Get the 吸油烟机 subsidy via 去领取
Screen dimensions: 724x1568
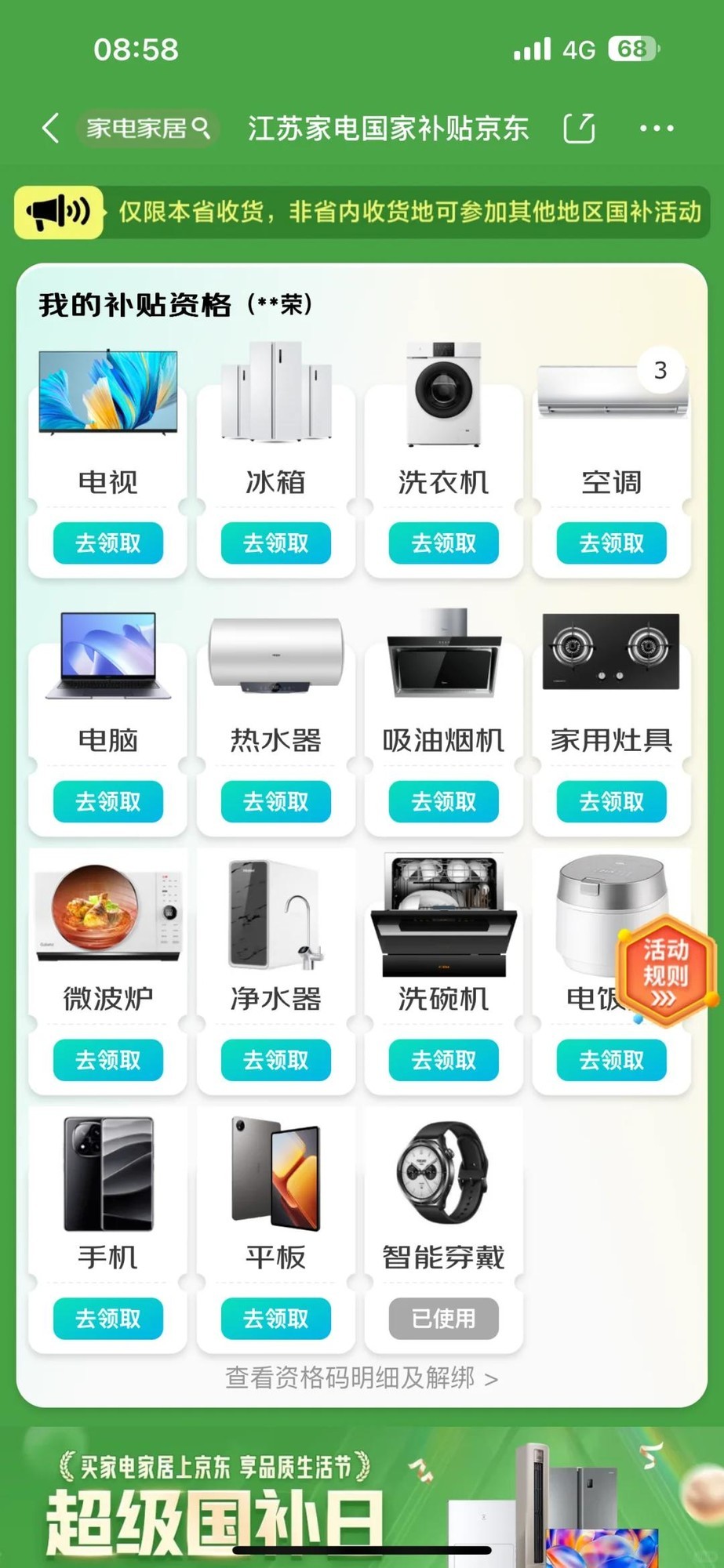pyautogui.click(x=443, y=801)
